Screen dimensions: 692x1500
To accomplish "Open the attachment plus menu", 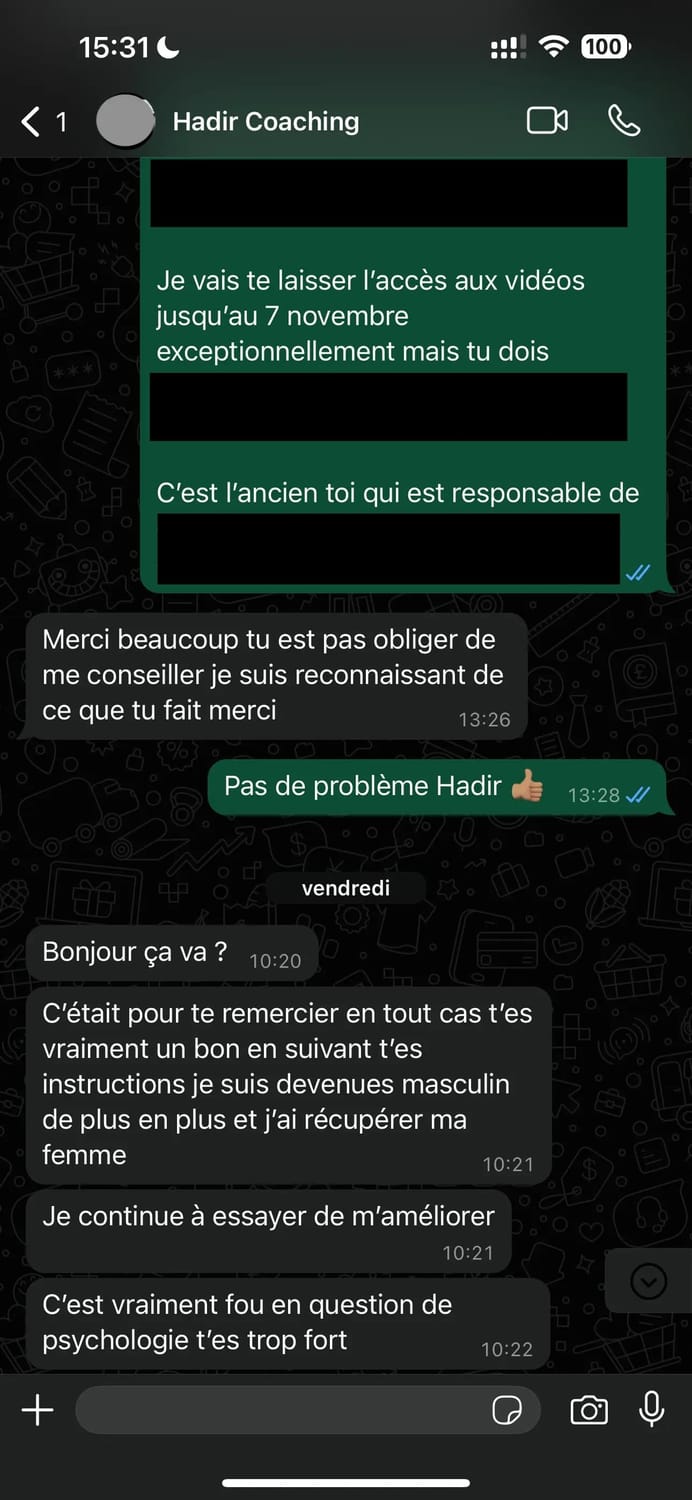I will tap(37, 1410).
